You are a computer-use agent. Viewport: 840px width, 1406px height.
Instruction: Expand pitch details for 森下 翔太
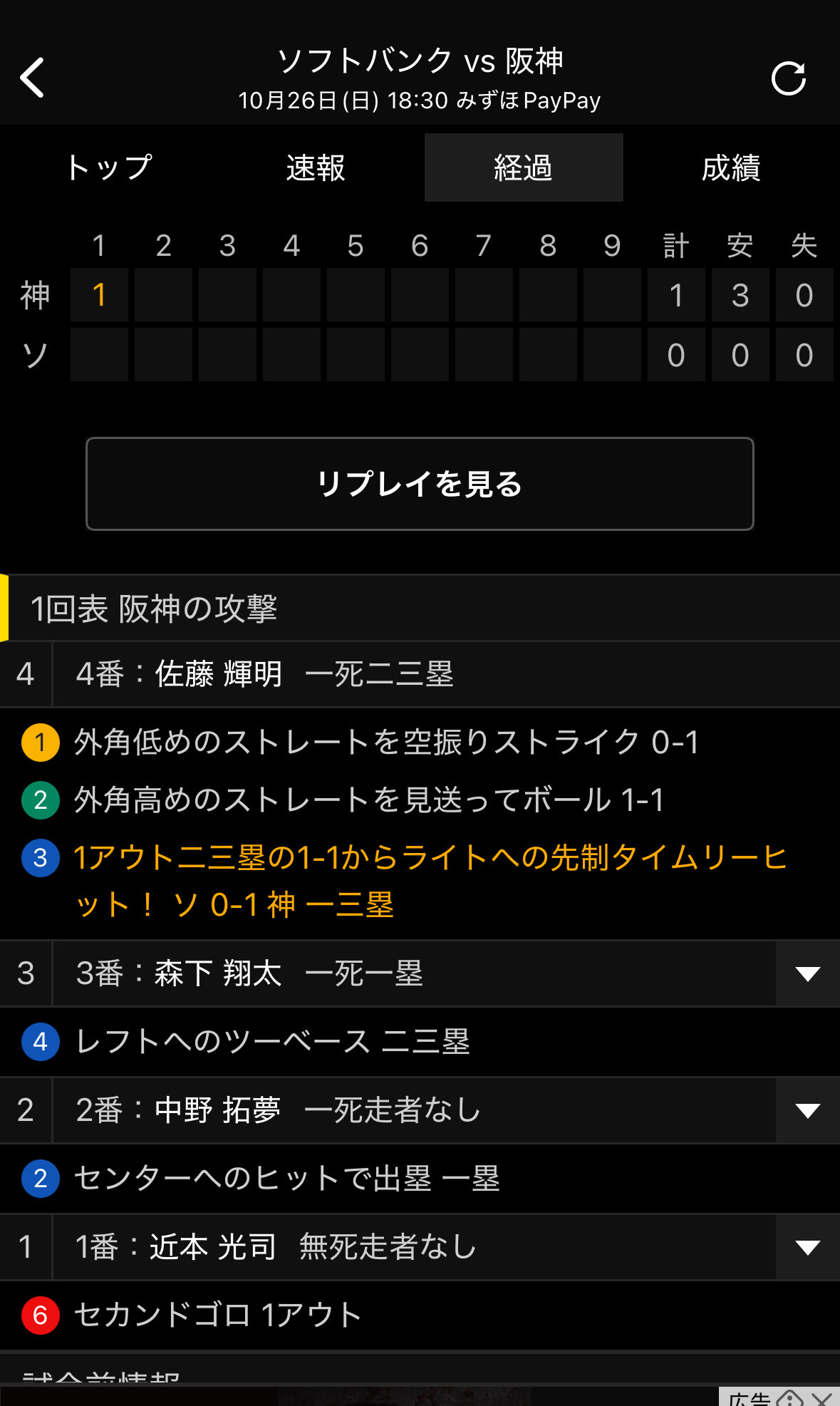click(x=807, y=973)
